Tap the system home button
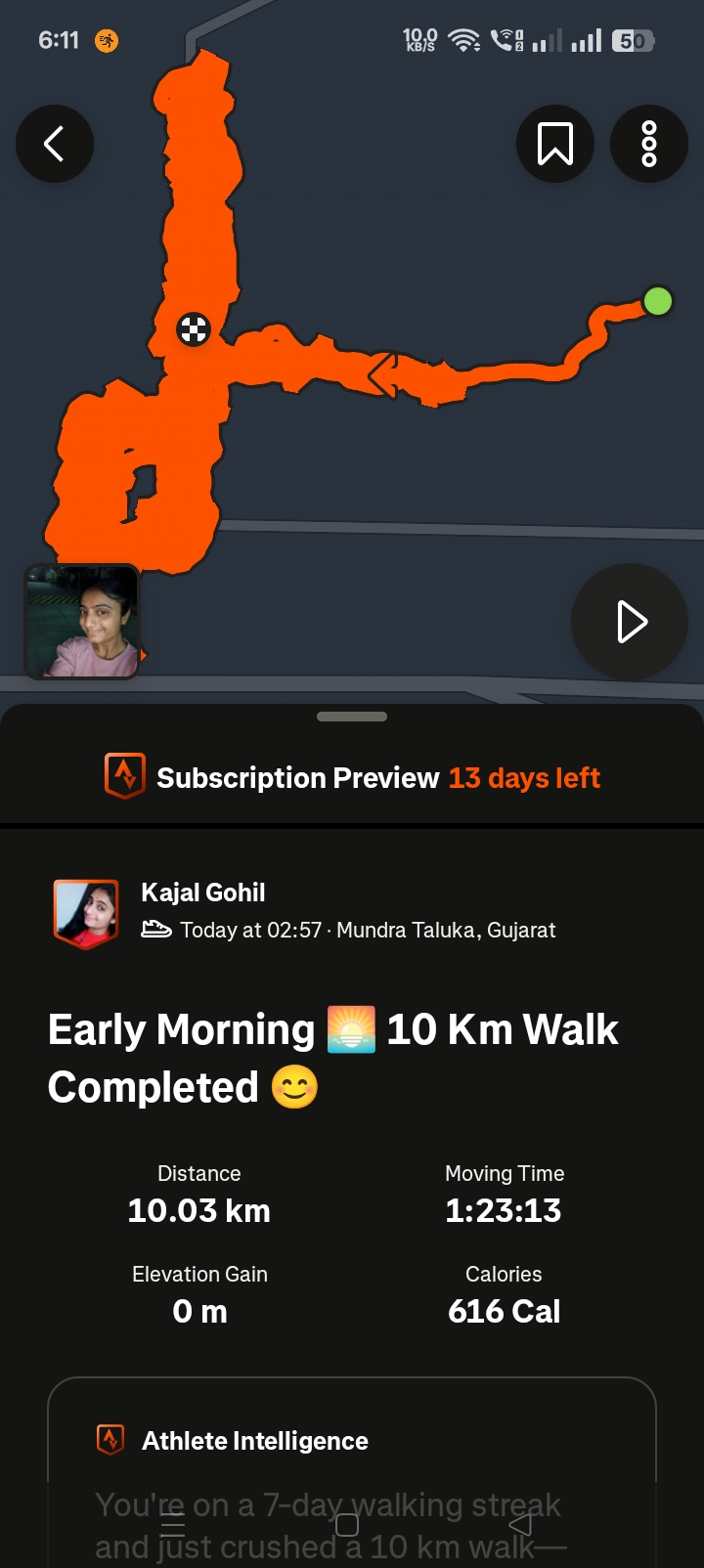Image resolution: width=704 pixels, height=1568 pixels. [347, 1524]
